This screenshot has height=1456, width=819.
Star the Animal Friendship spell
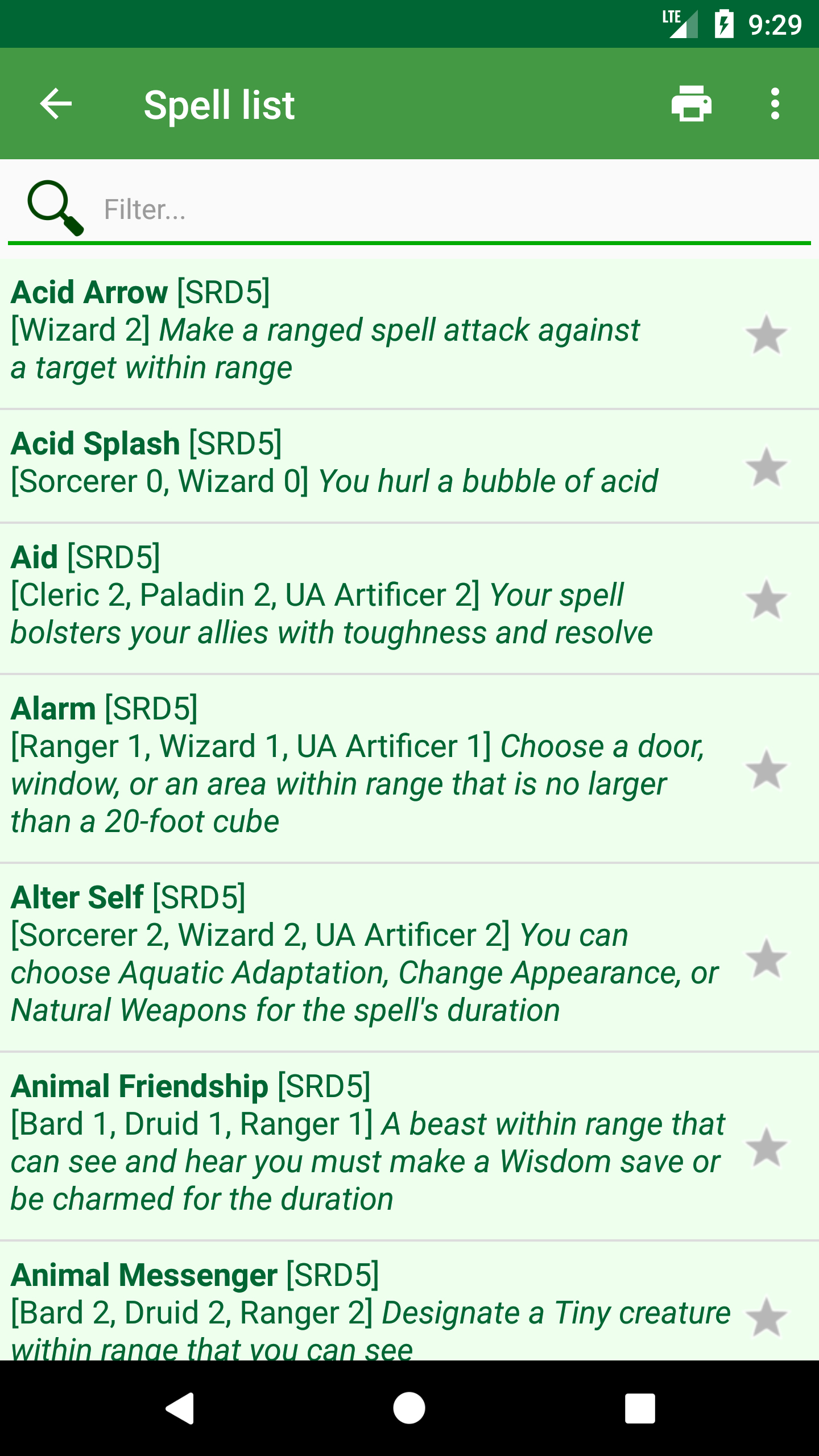click(766, 1147)
